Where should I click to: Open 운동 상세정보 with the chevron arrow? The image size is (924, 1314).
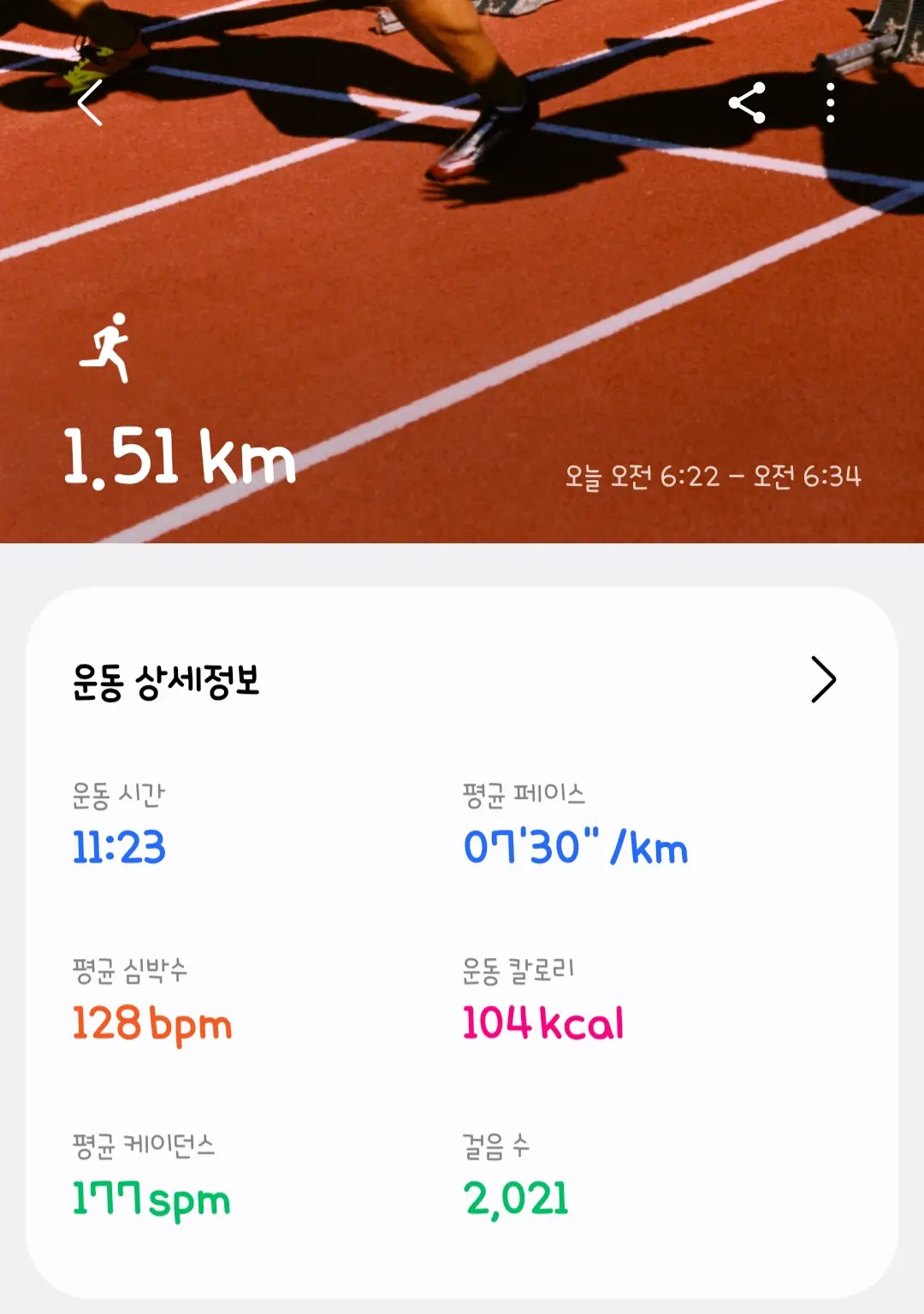coord(822,680)
